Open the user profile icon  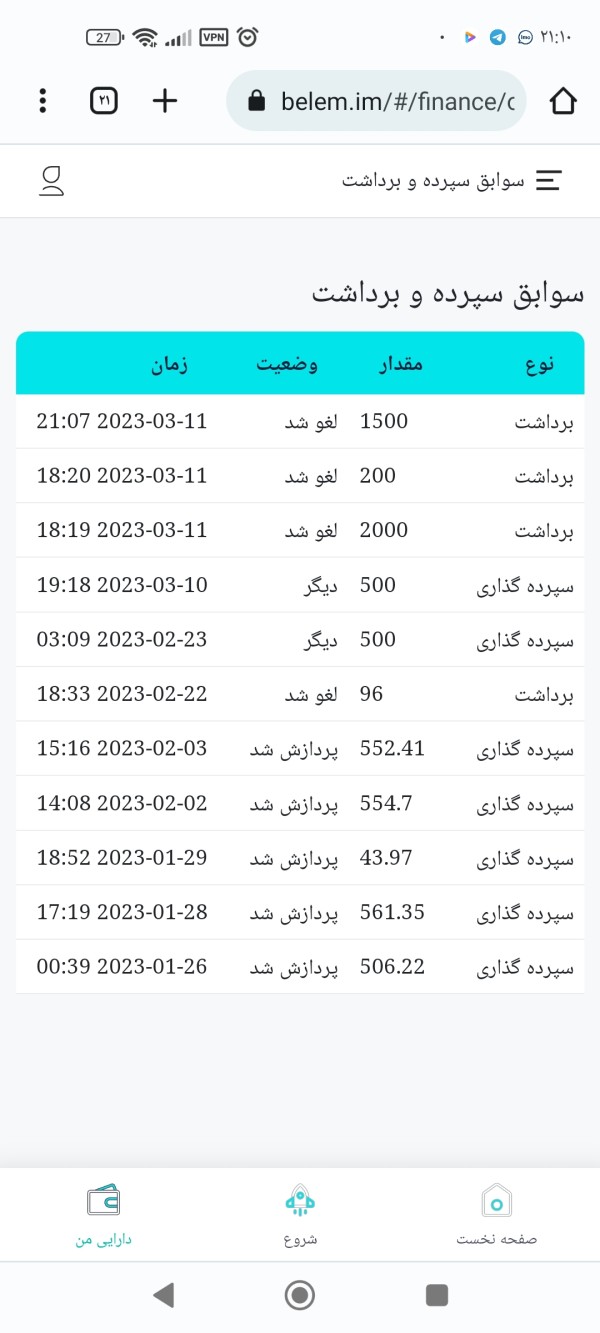click(x=52, y=181)
